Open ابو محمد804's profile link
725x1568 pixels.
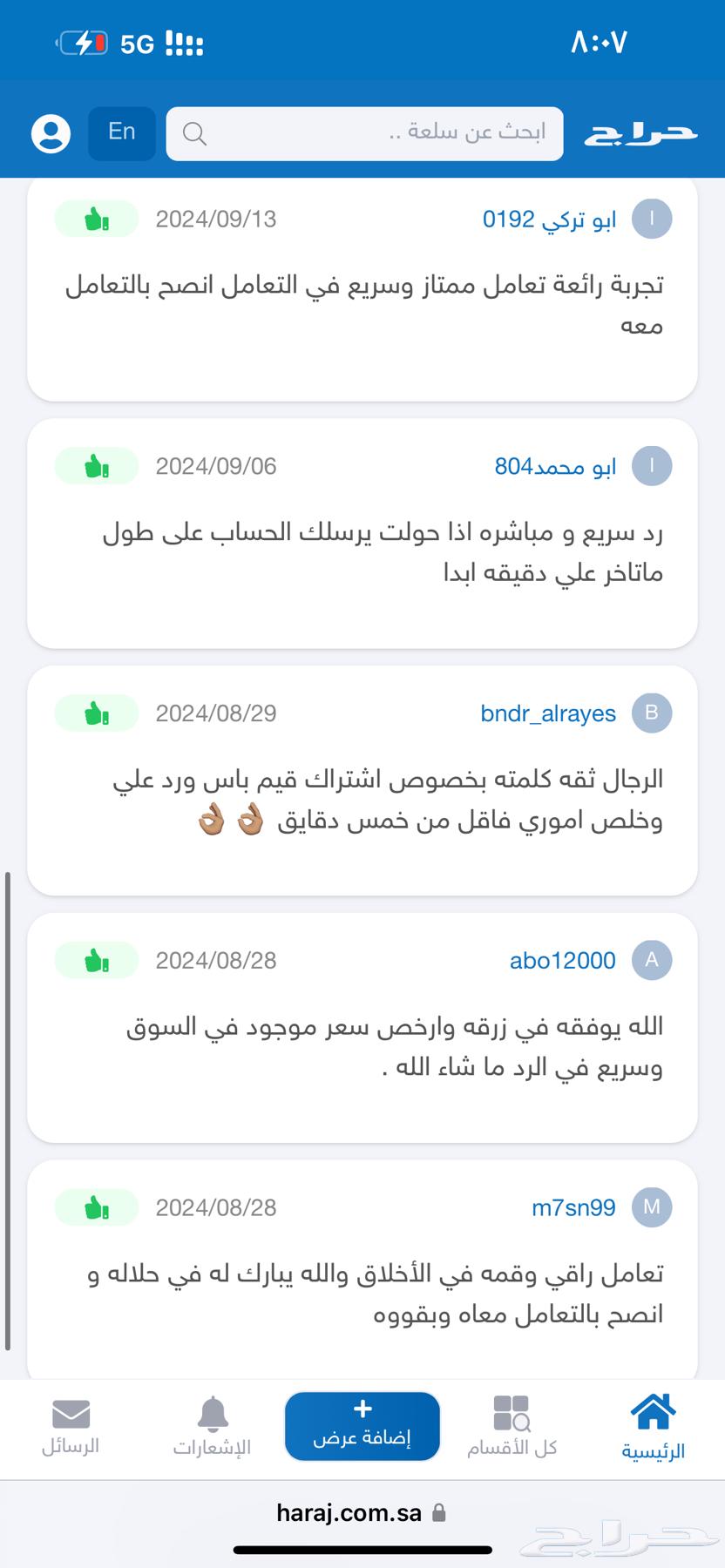550,466
